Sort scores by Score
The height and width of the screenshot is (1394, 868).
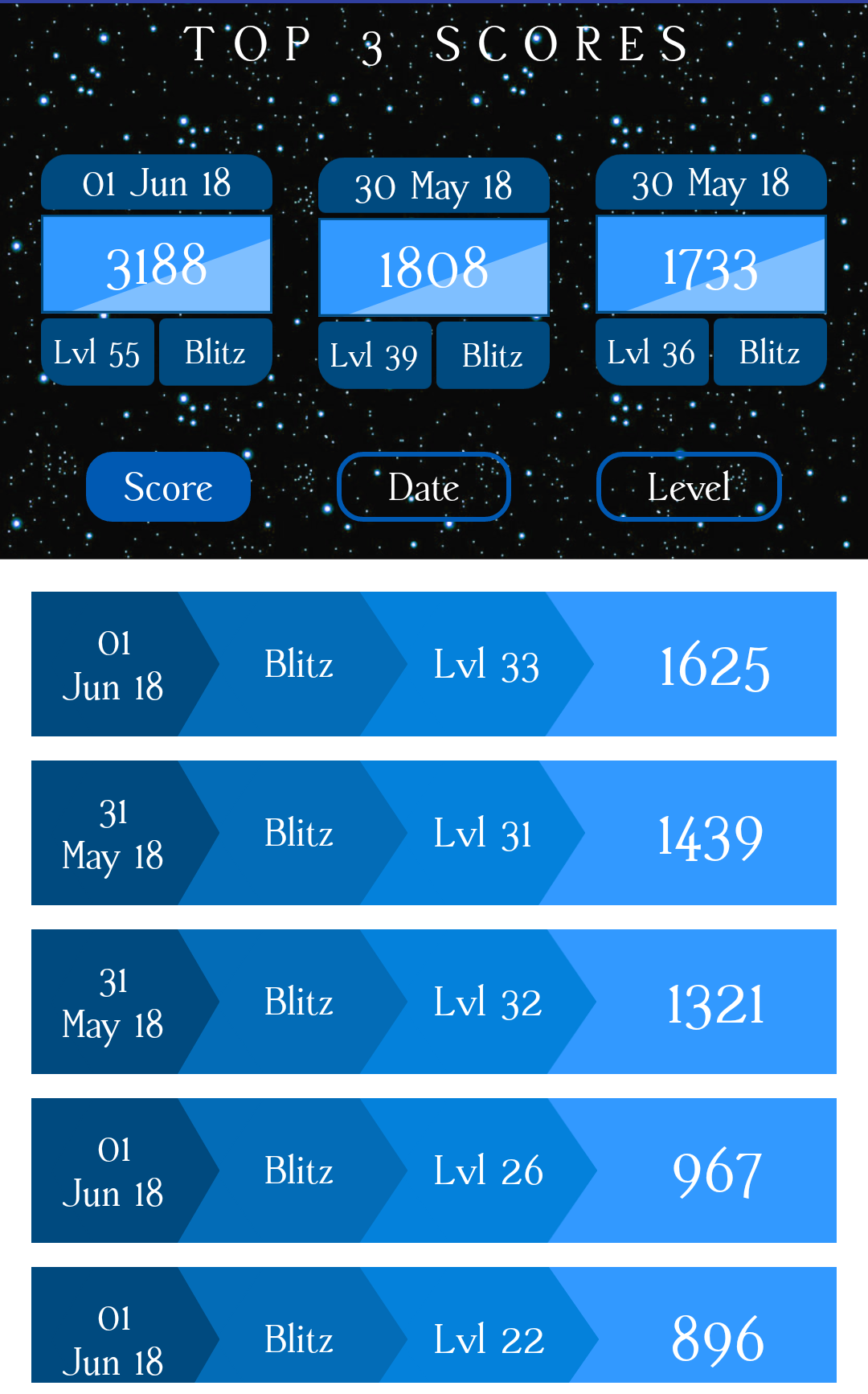pos(168,487)
